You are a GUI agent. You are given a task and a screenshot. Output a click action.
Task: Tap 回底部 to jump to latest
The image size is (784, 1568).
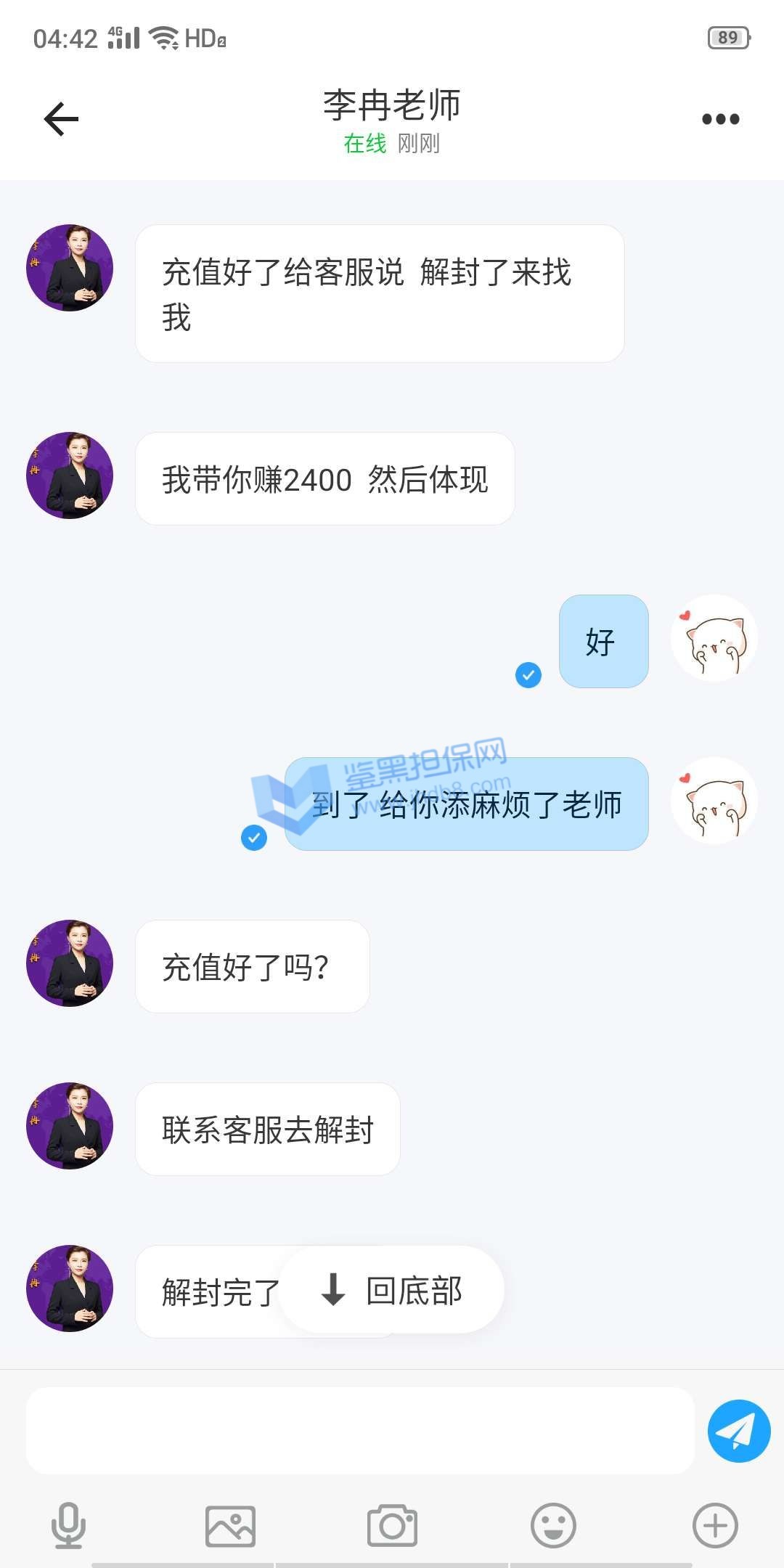(x=392, y=1290)
